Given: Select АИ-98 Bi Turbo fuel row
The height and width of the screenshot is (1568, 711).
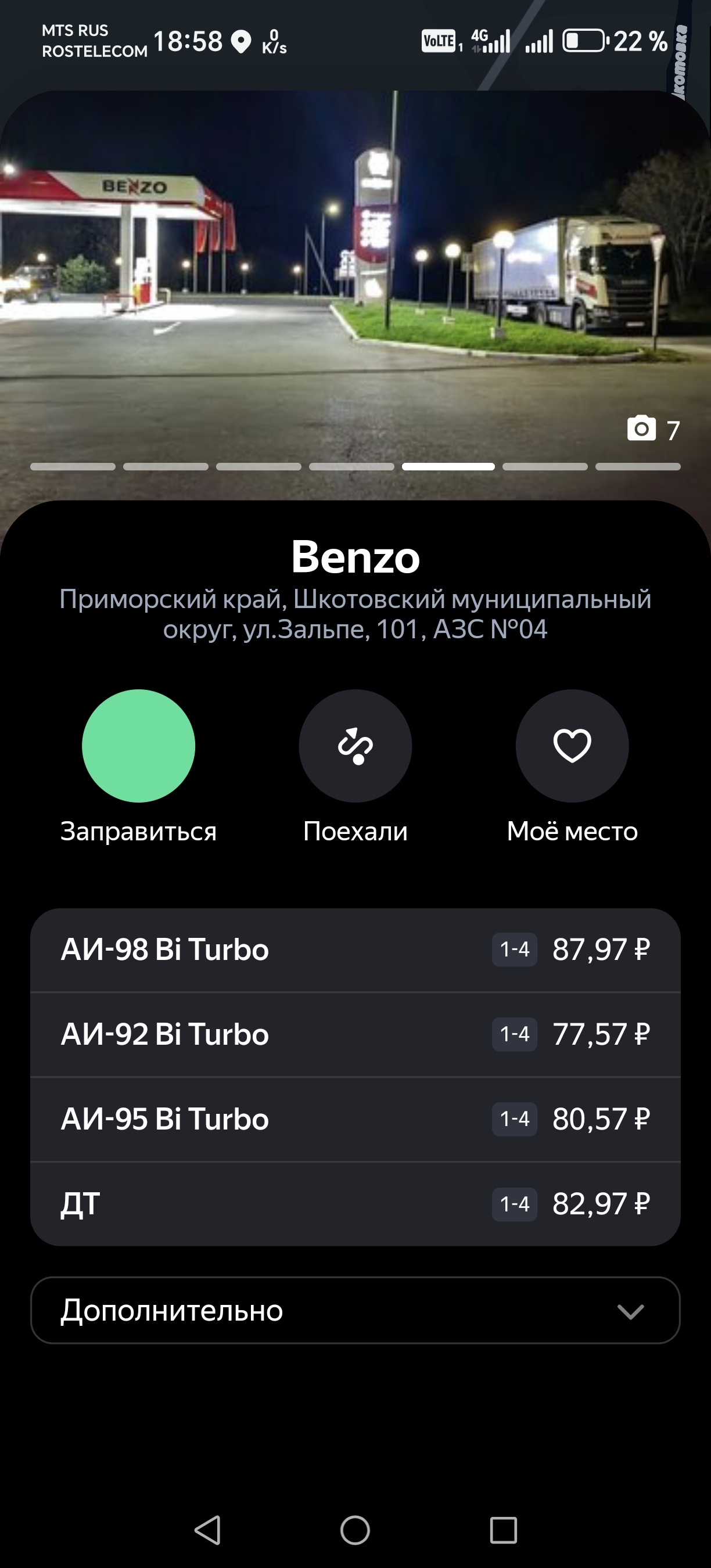Looking at the screenshot, I should click(355, 950).
